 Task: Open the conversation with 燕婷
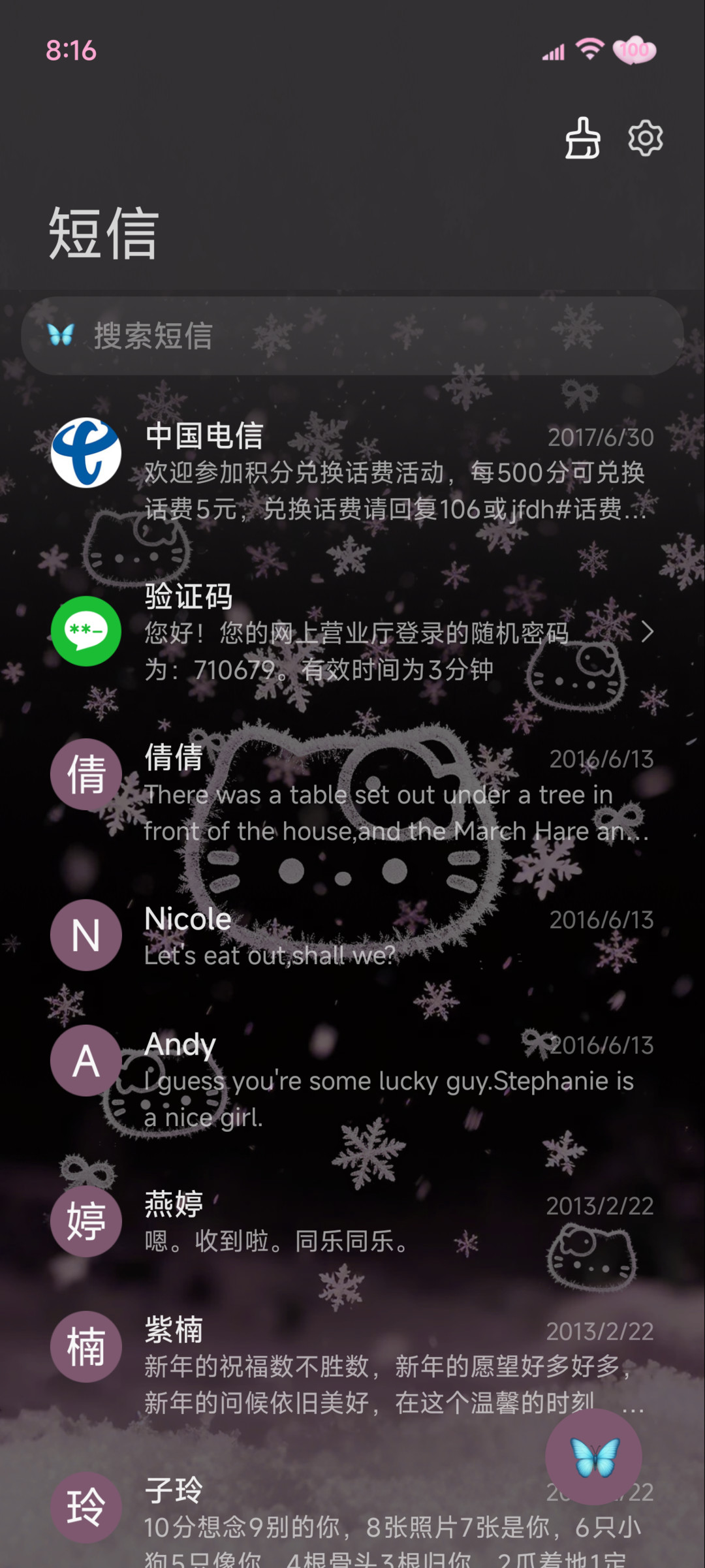click(x=352, y=1222)
